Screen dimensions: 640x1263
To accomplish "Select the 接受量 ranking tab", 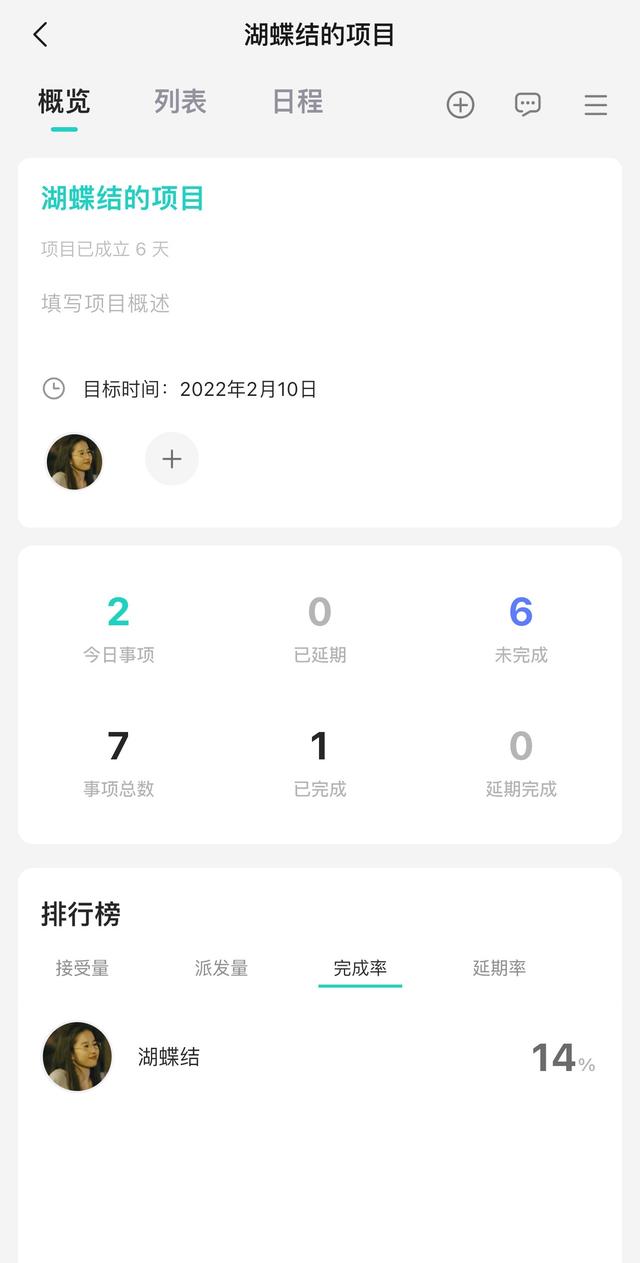I will 82,968.
